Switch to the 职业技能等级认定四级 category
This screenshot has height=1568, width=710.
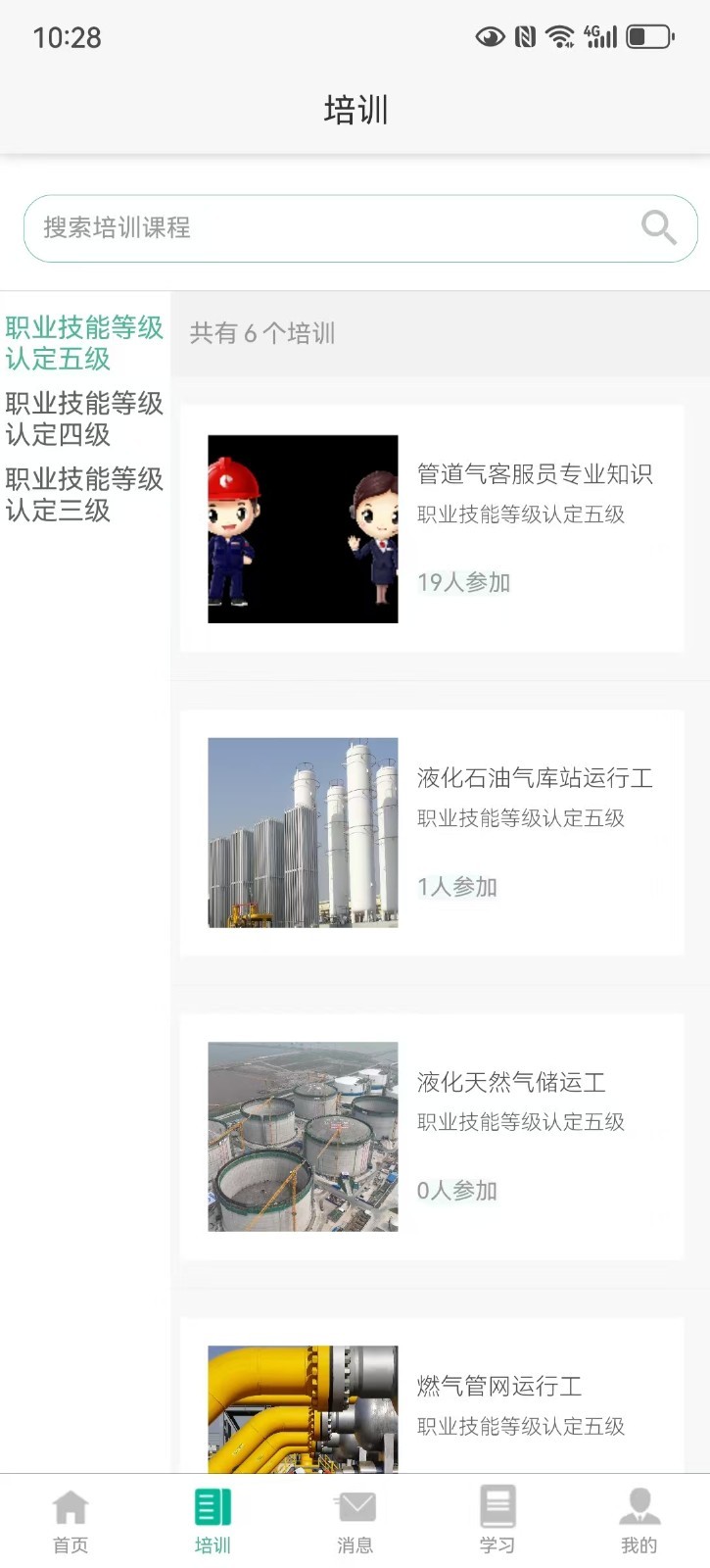[x=83, y=420]
